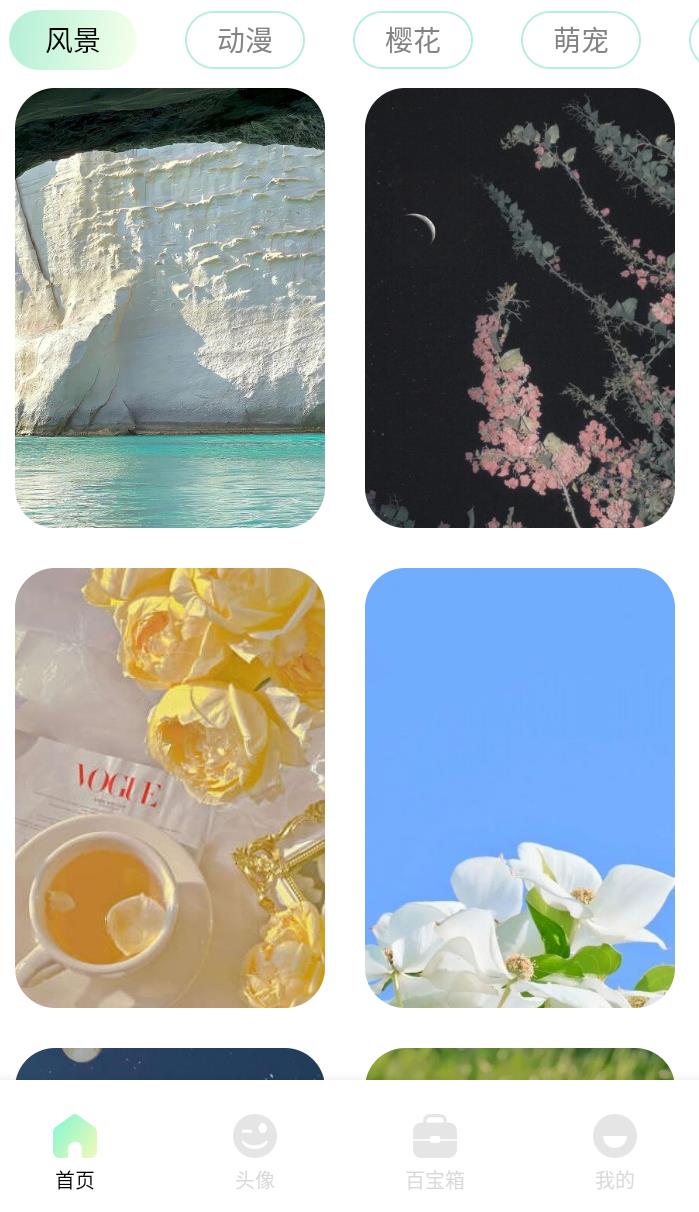This screenshot has height=1212, width=699.
Task: Switch to the 动漫 category
Action: (245, 40)
